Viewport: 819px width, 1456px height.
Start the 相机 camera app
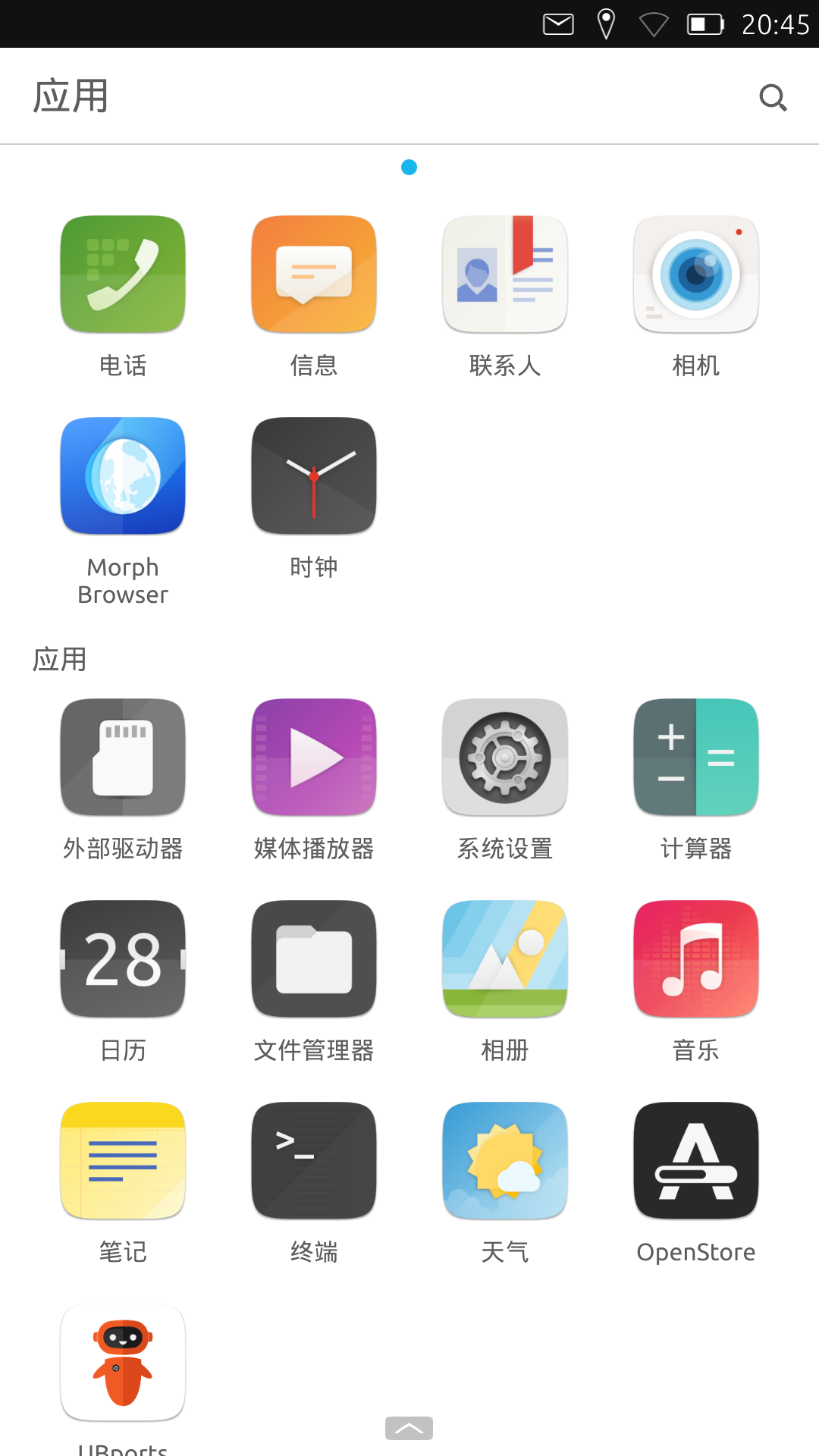pyautogui.click(x=695, y=274)
